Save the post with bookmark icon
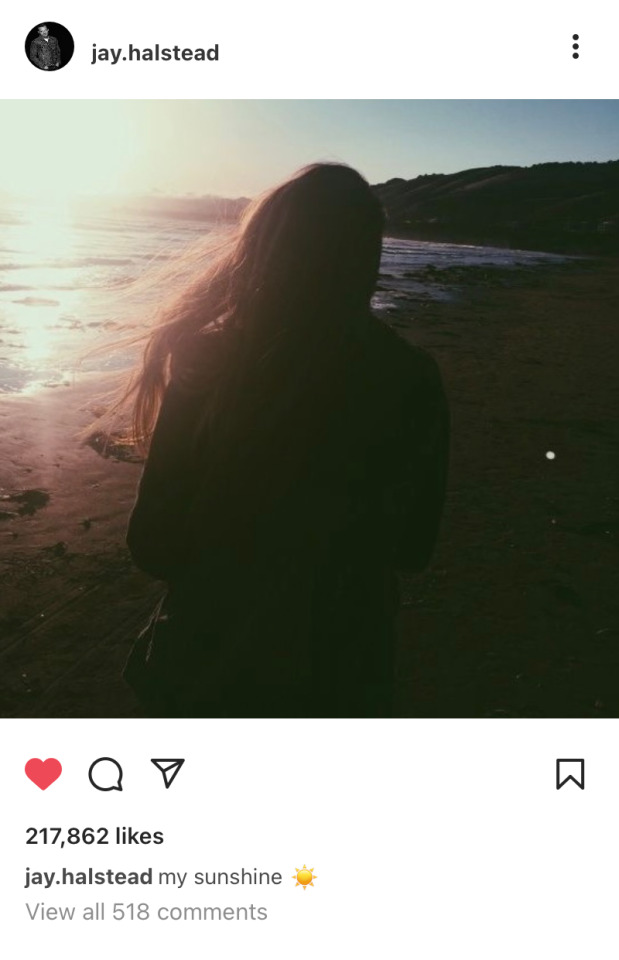 click(570, 774)
